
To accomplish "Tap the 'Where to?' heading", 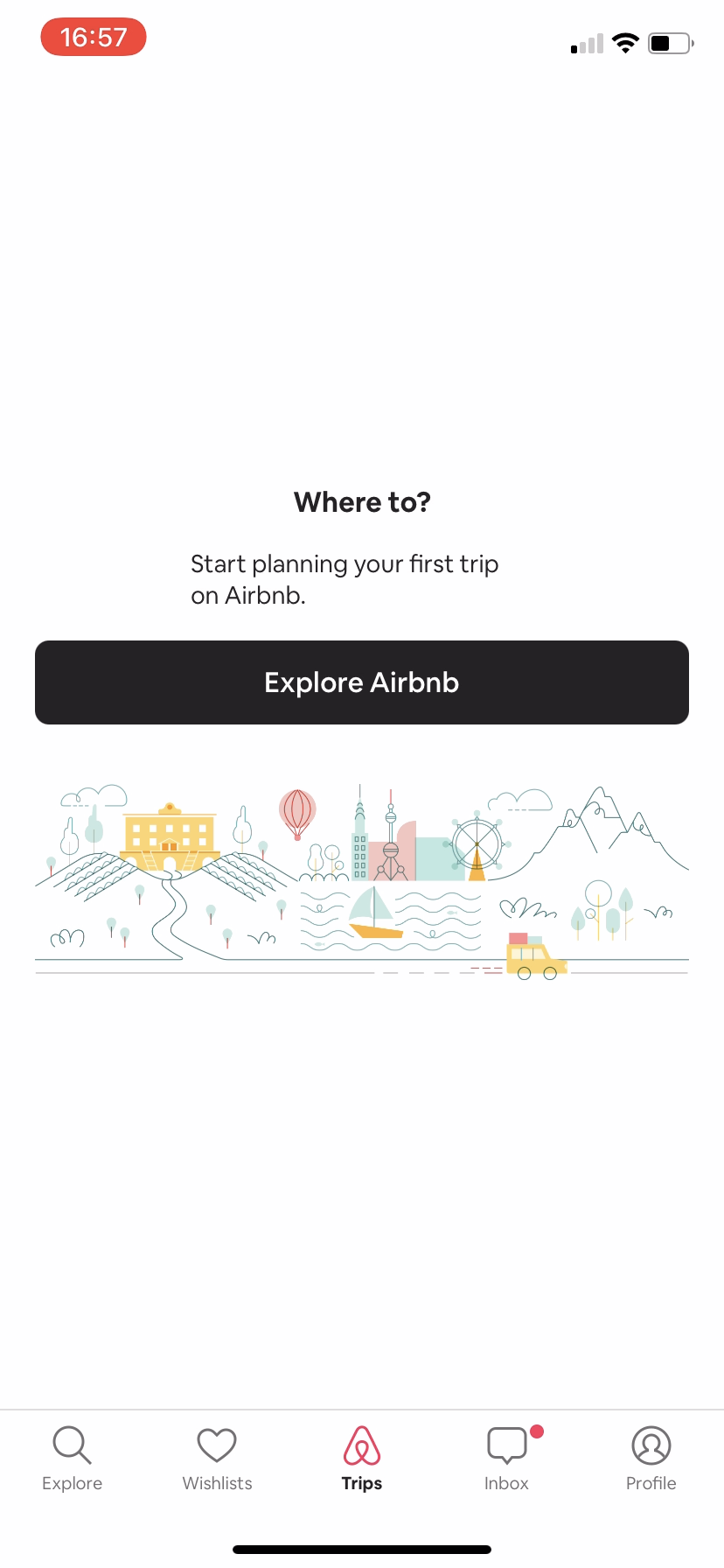I will coord(361,501).
